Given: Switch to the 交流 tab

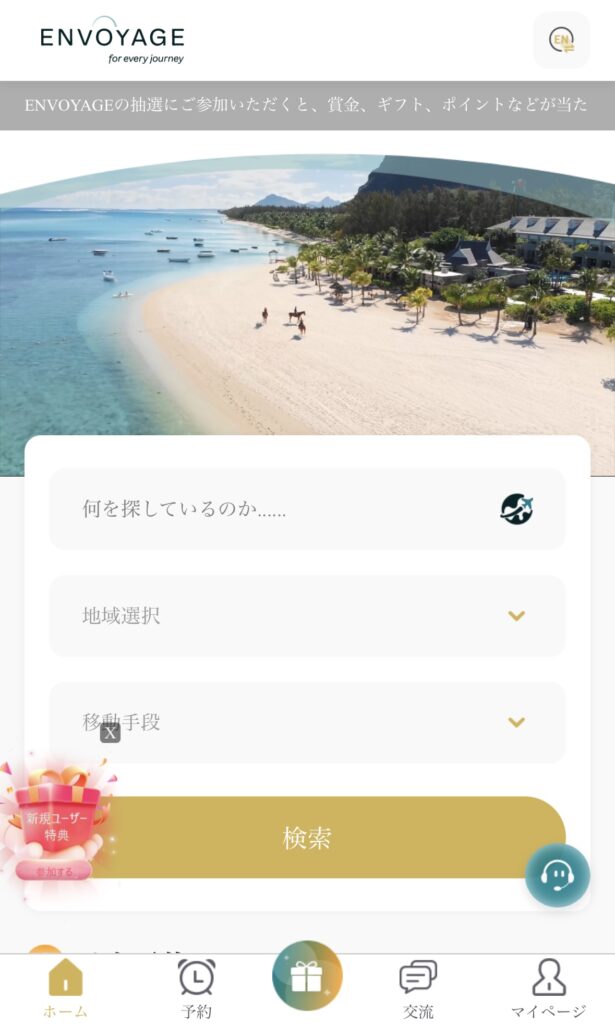Looking at the screenshot, I should point(418,988).
